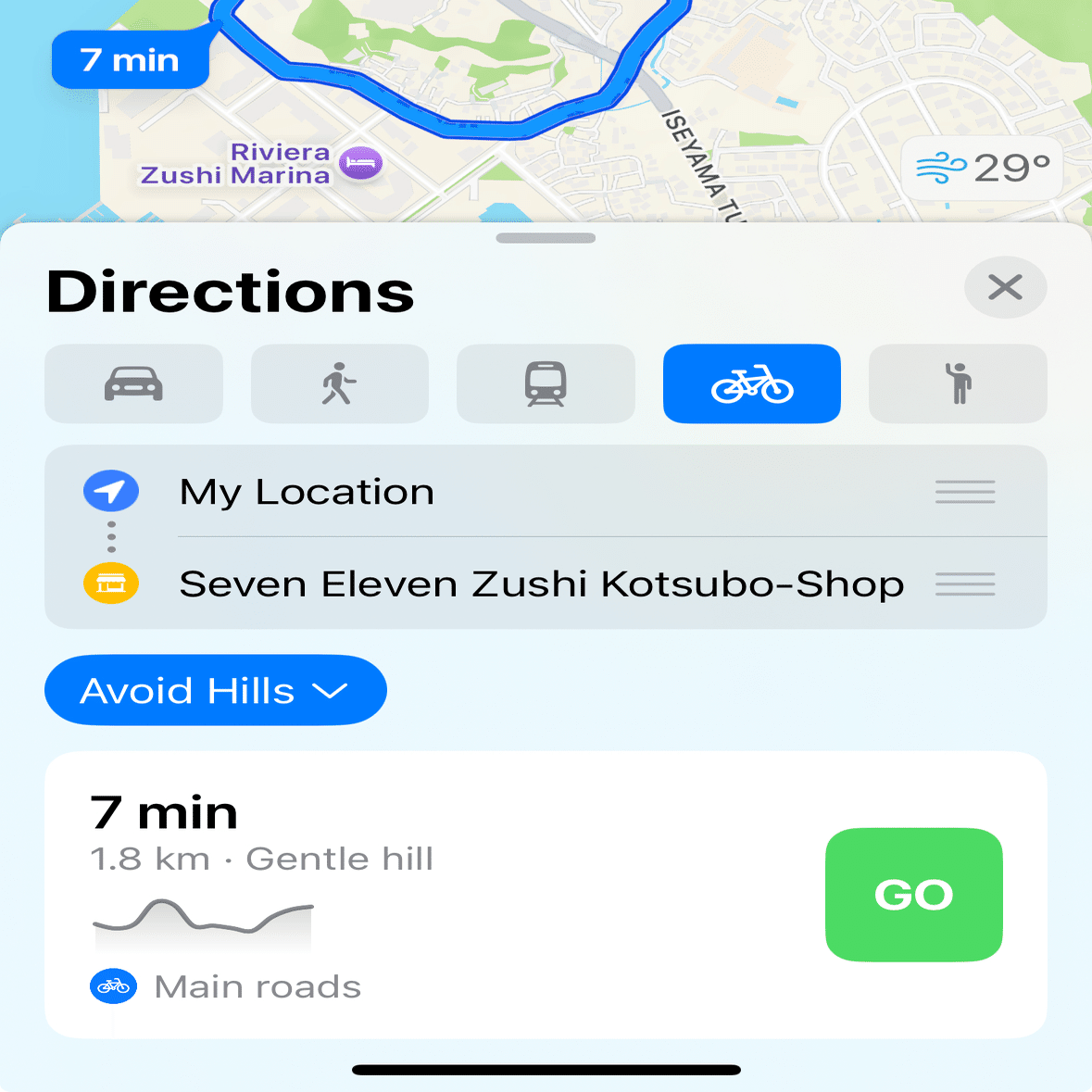Expand the Avoid Hills options
The height and width of the screenshot is (1092, 1092).
point(215,691)
